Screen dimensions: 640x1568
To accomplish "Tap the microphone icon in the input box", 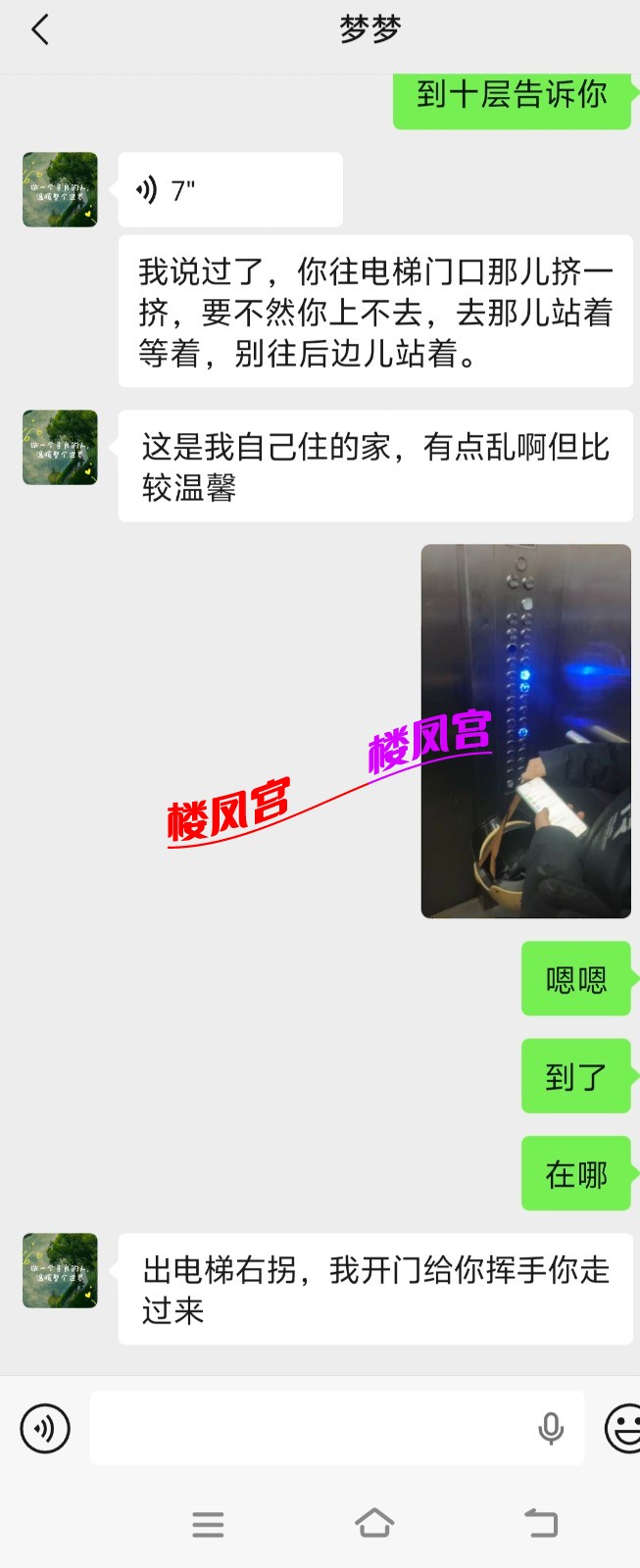I will tap(551, 1428).
